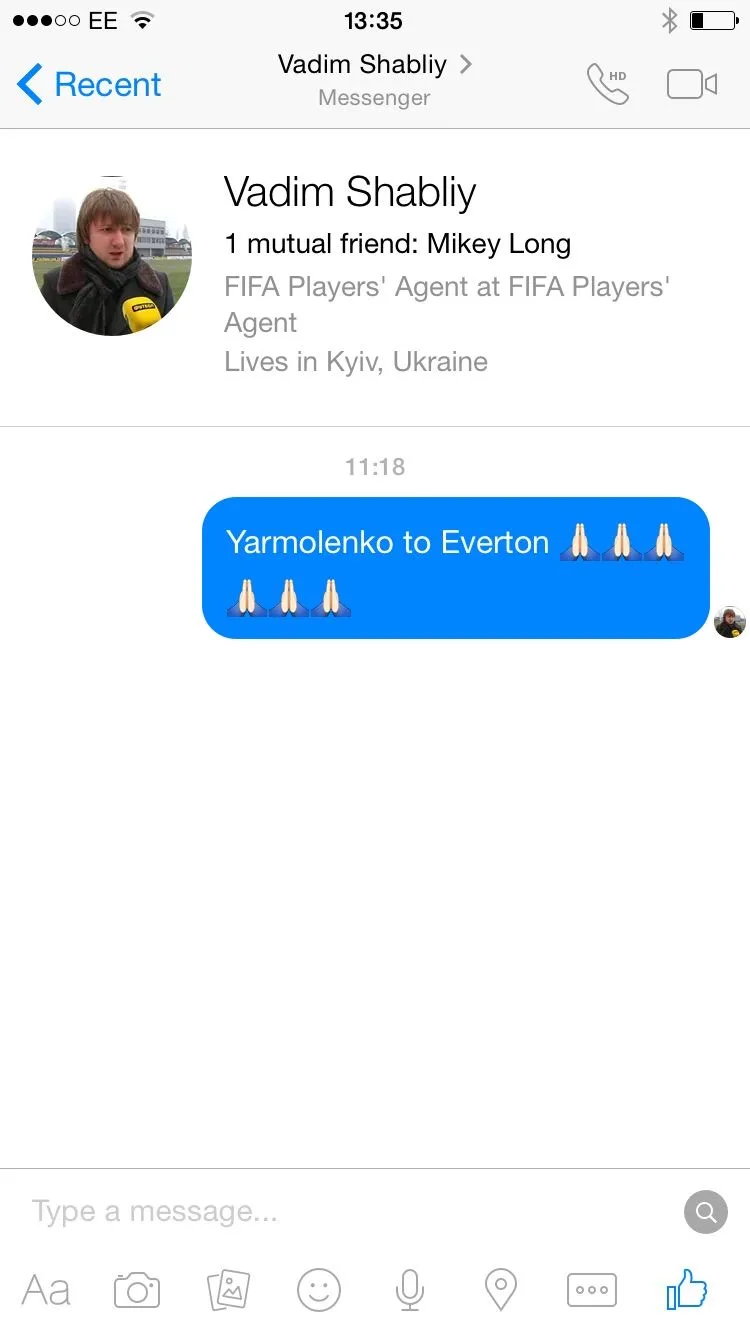750x1334 pixels.
Task: Open the camera to take a photo
Action: (x=137, y=1290)
